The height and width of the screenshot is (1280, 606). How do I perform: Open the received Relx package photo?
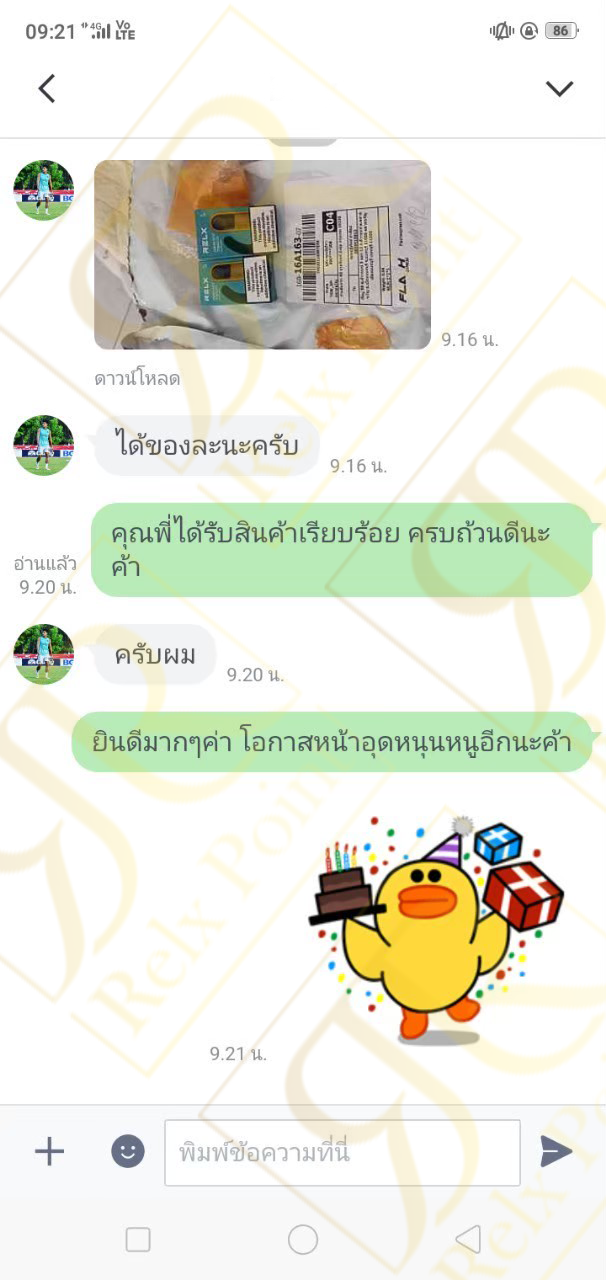pos(263,254)
